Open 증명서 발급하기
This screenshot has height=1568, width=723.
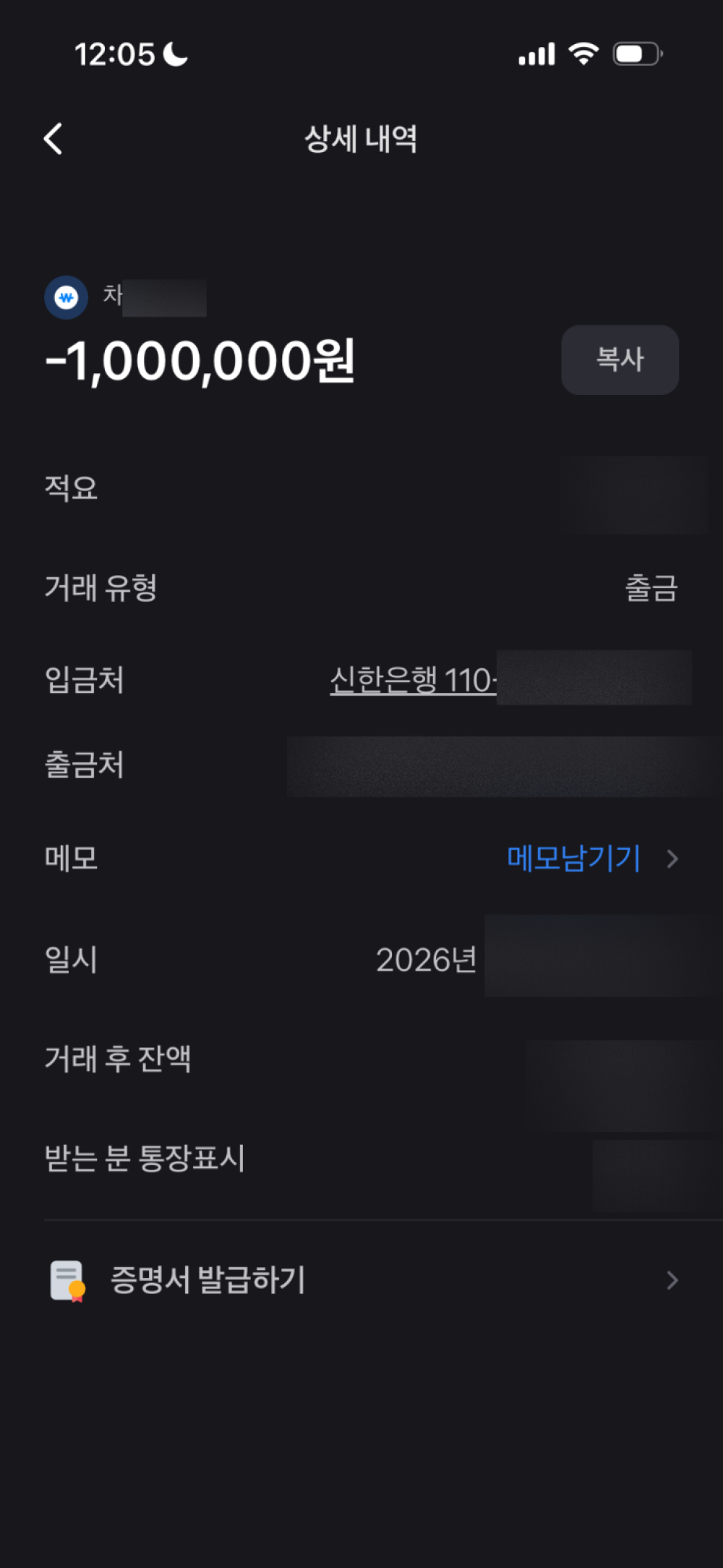[x=361, y=1279]
